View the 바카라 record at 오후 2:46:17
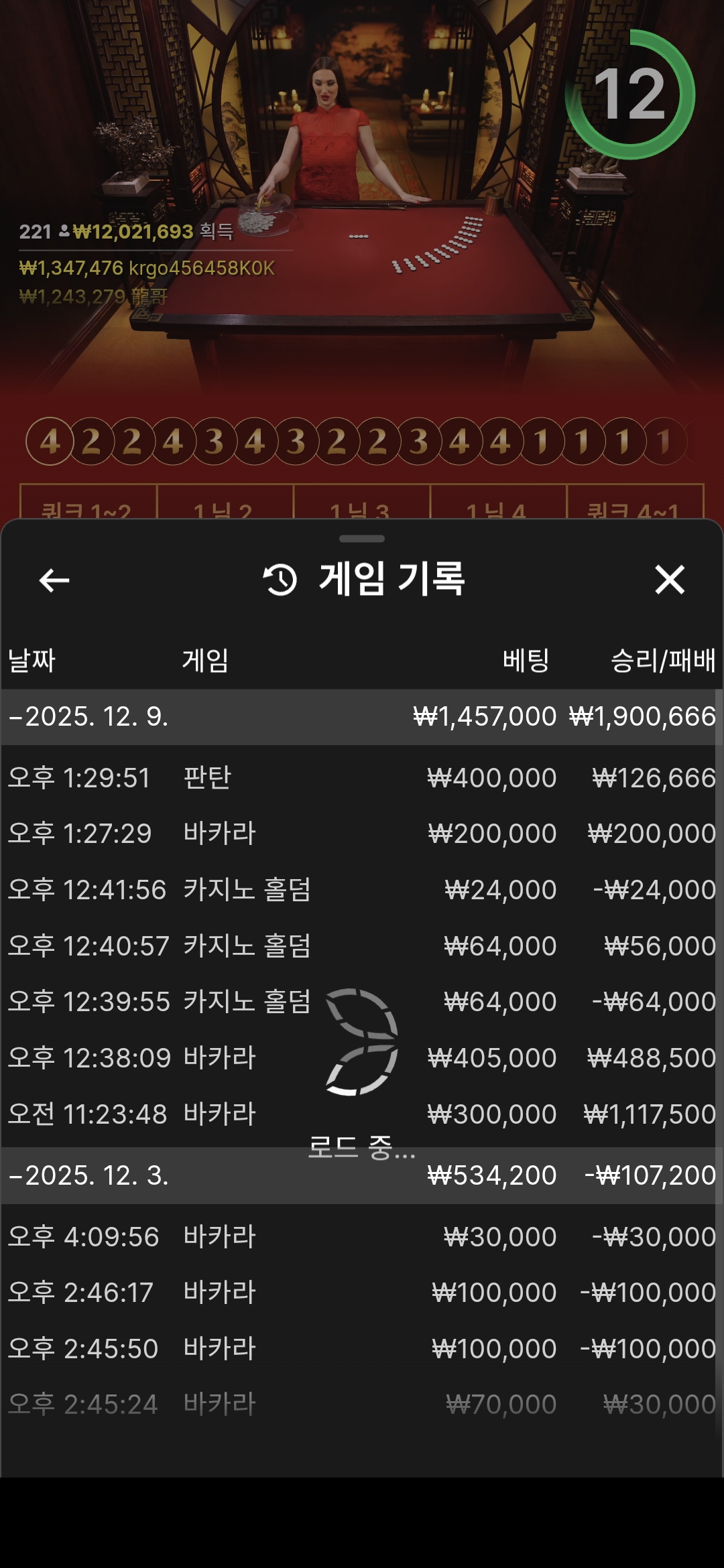Image resolution: width=724 pixels, height=1568 pixels. pos(362,1293)
